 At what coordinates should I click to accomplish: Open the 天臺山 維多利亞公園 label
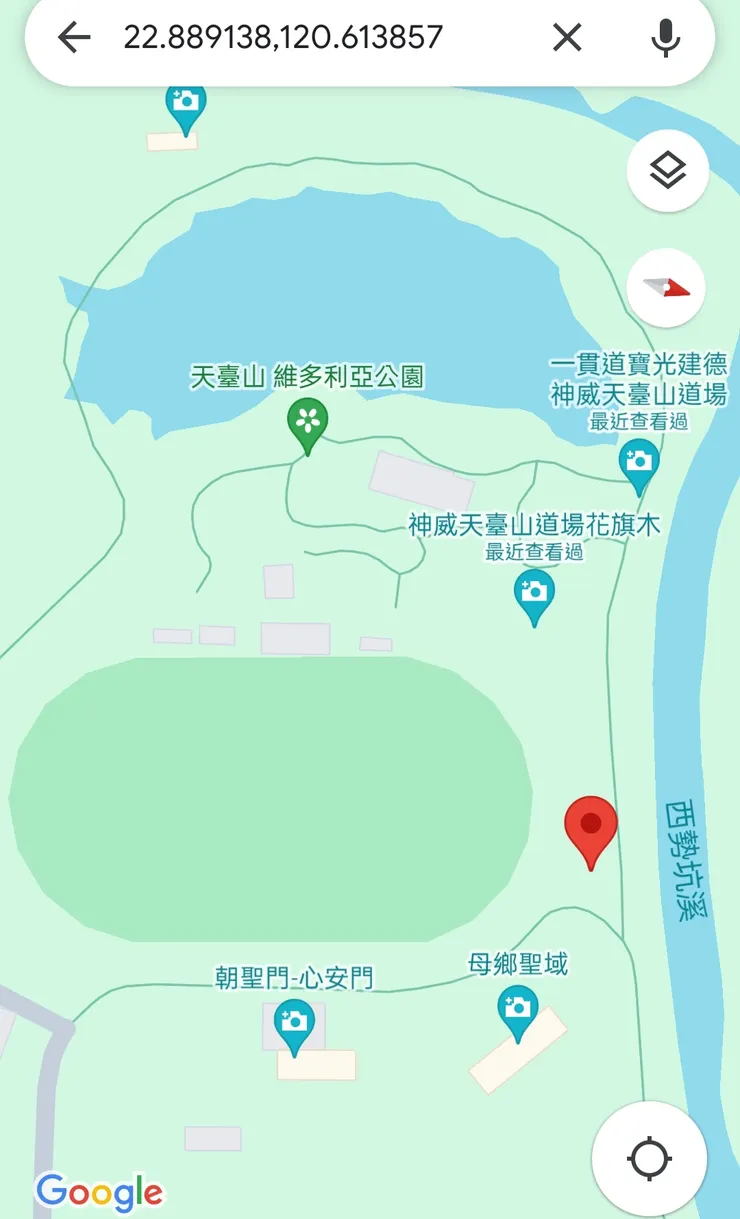pos(306,377)
